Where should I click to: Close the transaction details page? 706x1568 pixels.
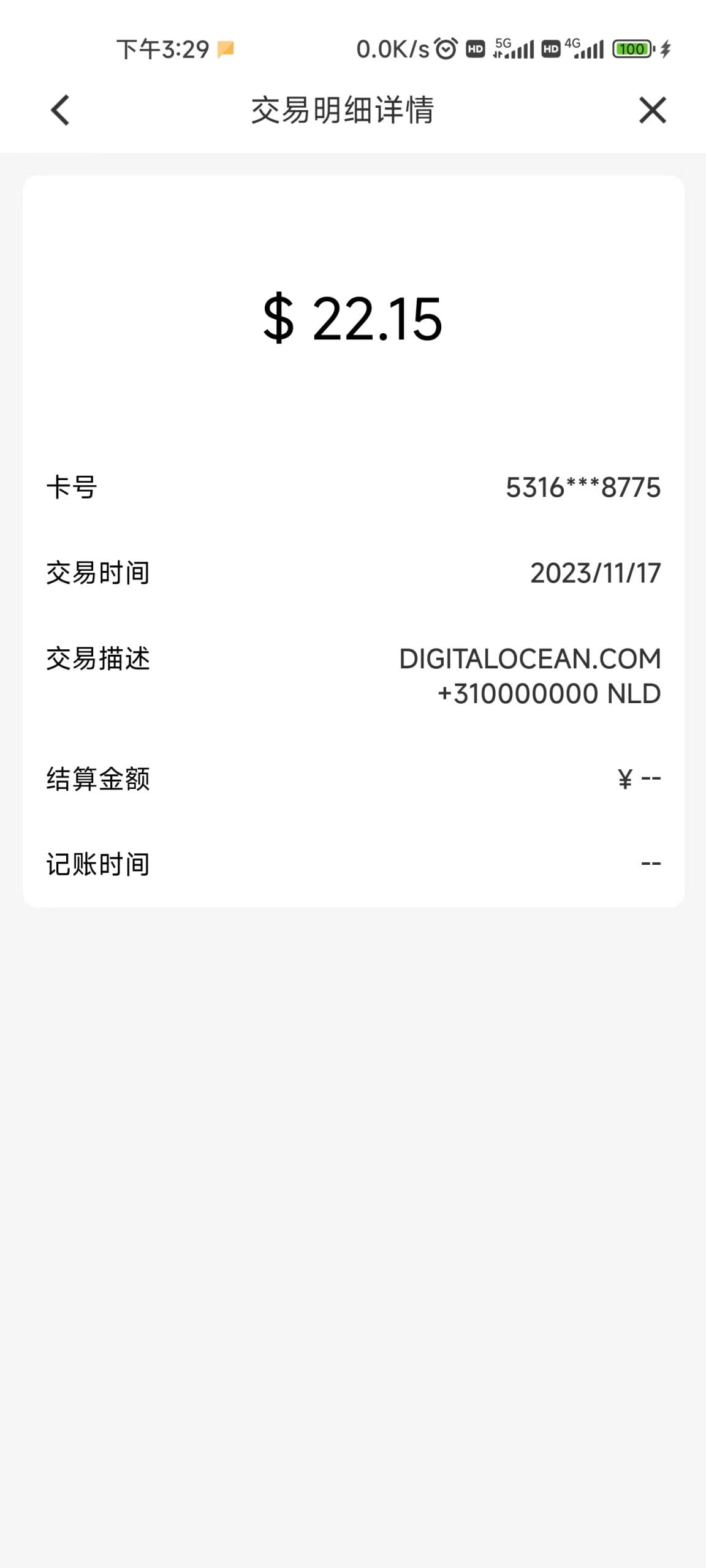[x=652, y=110]
